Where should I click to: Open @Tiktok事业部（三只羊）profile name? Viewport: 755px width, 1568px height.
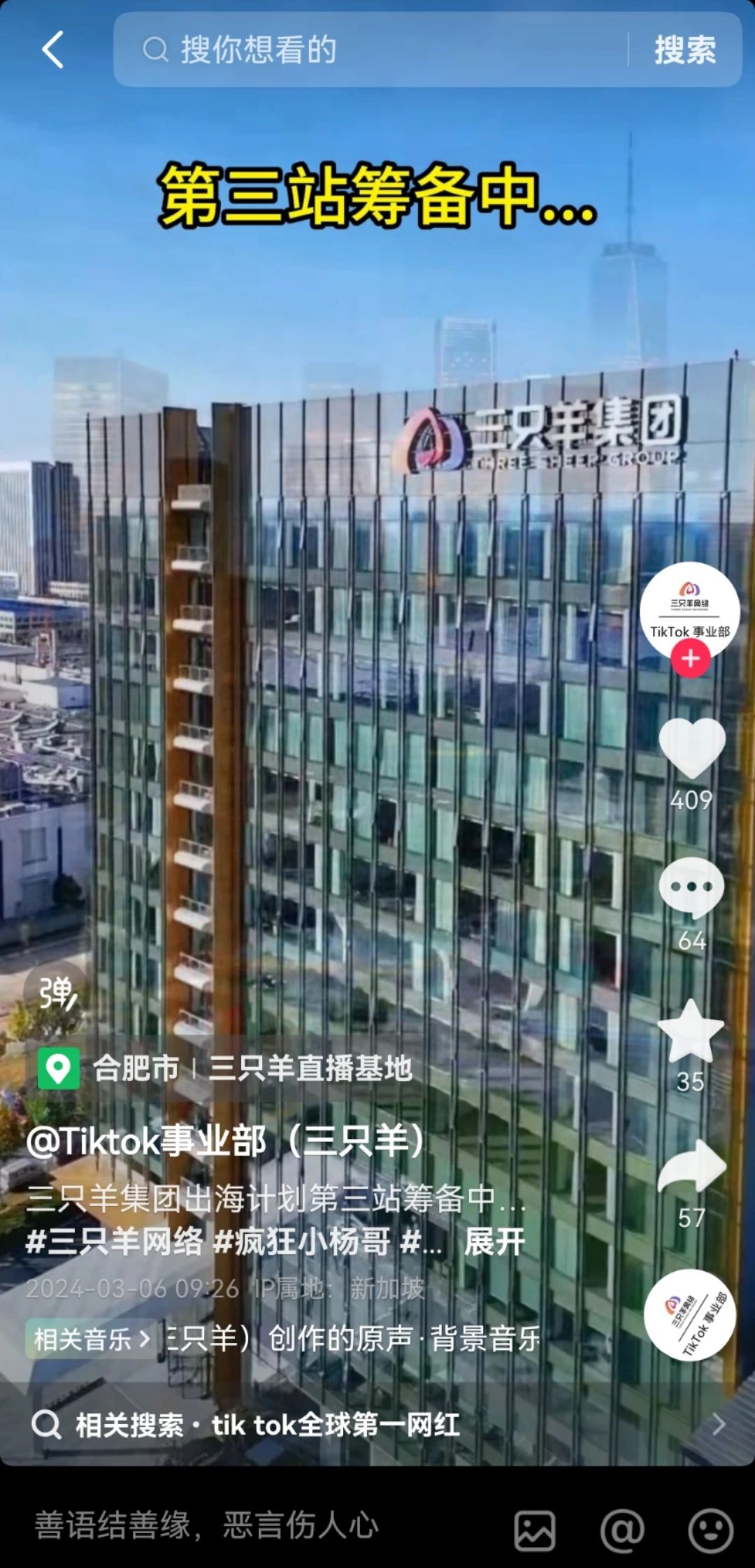point(225,1141)
